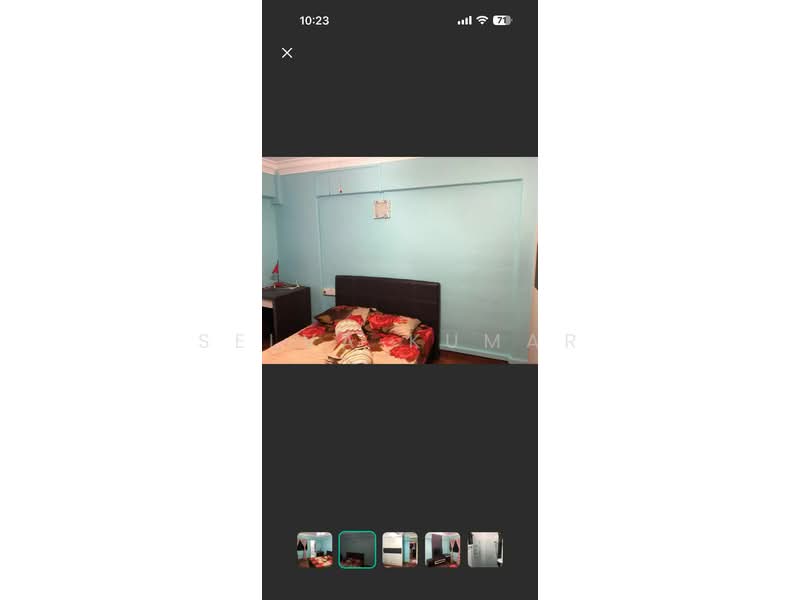The image size is (800, 600).
Task: Close the photo viewer
Action: coord(287,53)
